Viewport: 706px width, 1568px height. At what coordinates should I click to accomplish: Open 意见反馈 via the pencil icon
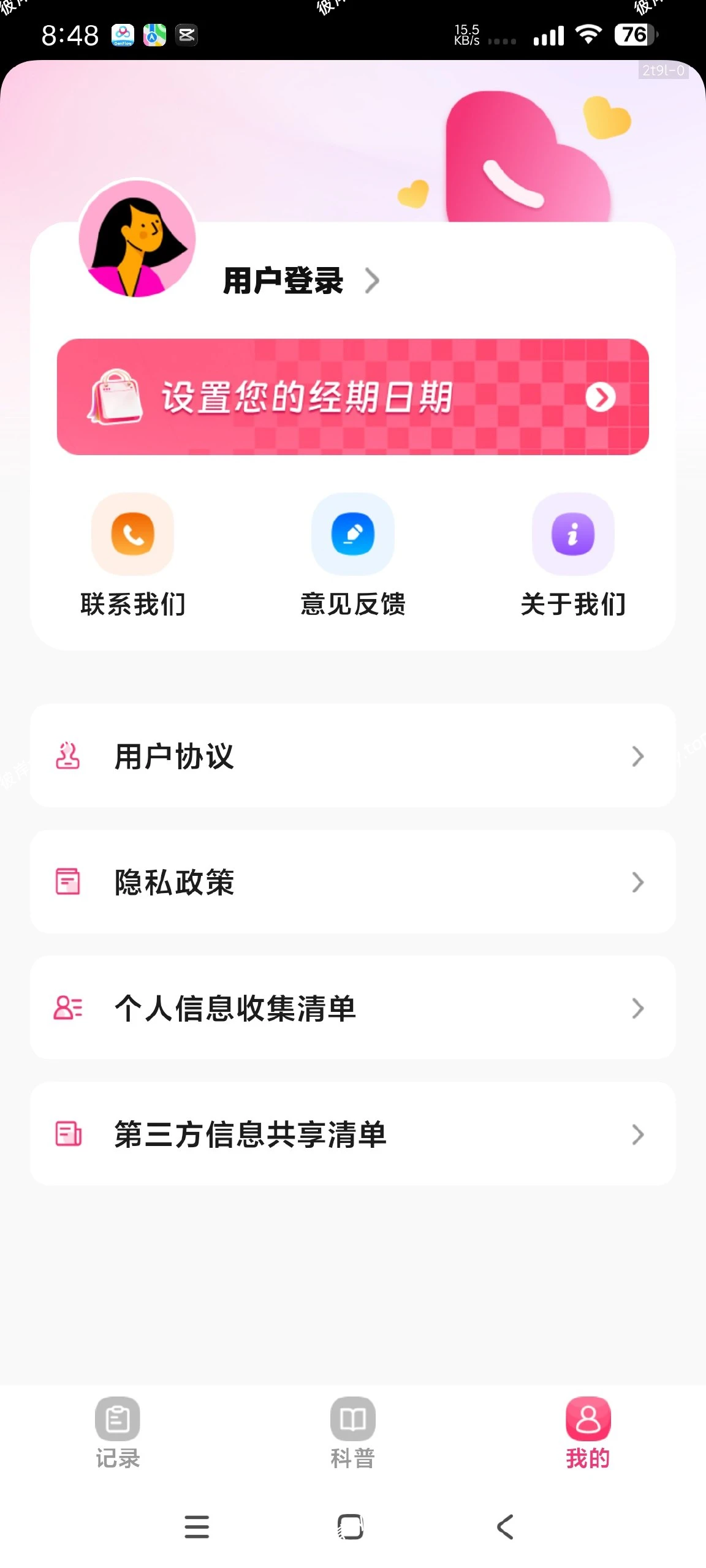click(353, 534)
